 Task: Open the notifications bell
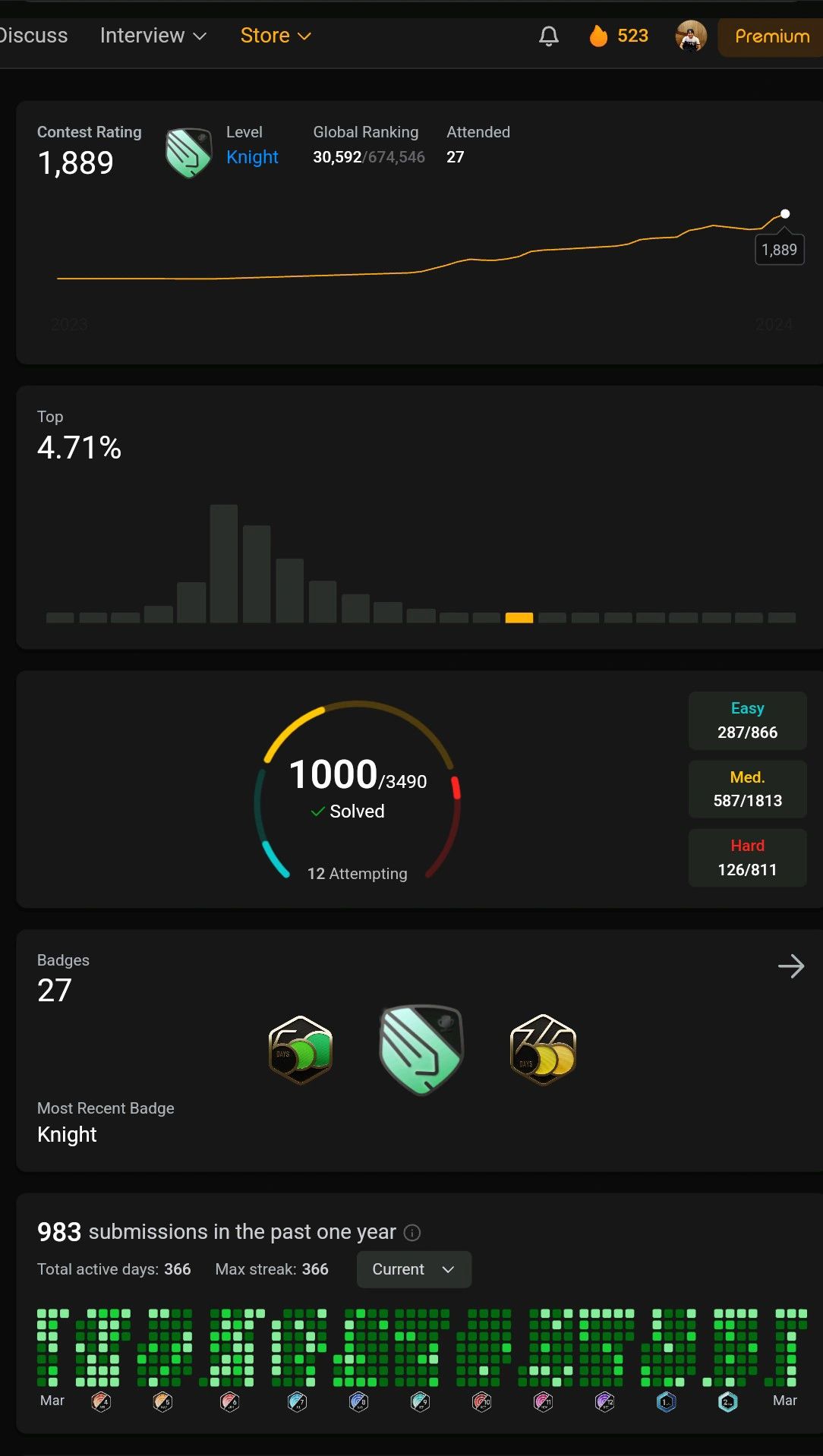pyautogui.click(x=548, y=36)
